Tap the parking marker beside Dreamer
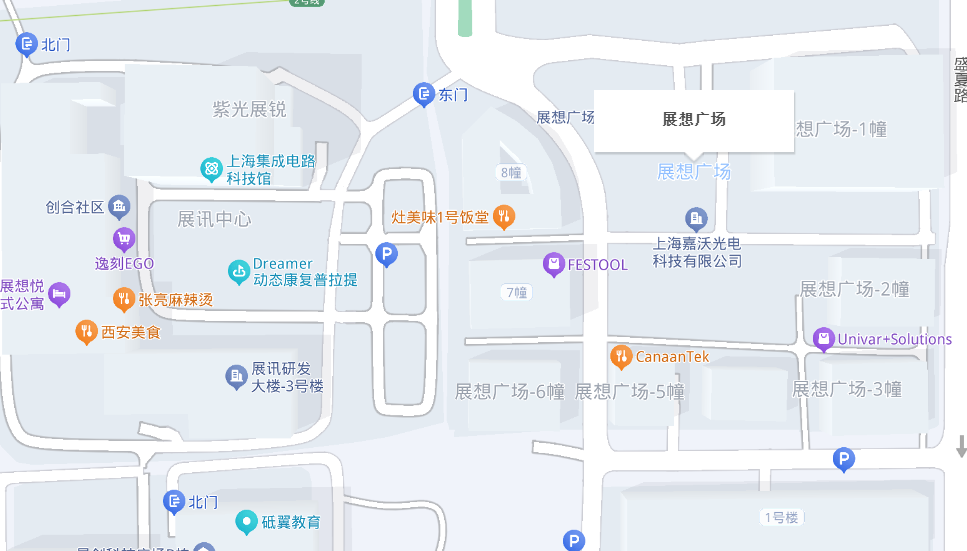 click(x=387, y=255)
